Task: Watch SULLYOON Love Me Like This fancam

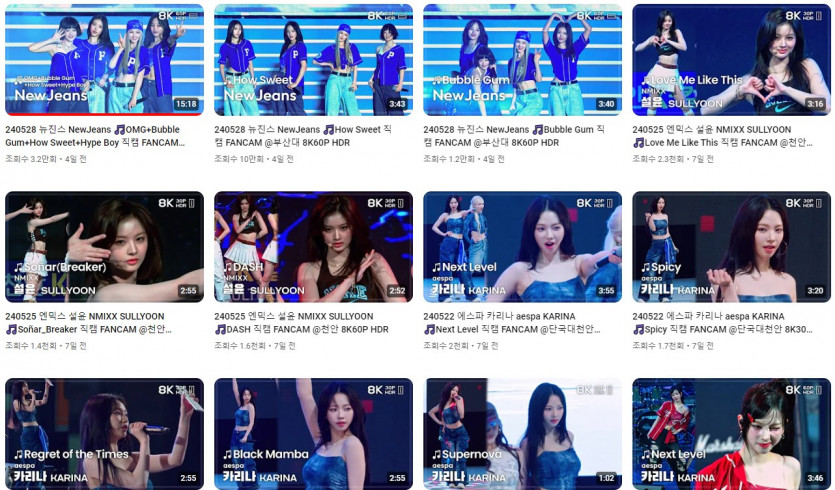Action: pos(731,60)
